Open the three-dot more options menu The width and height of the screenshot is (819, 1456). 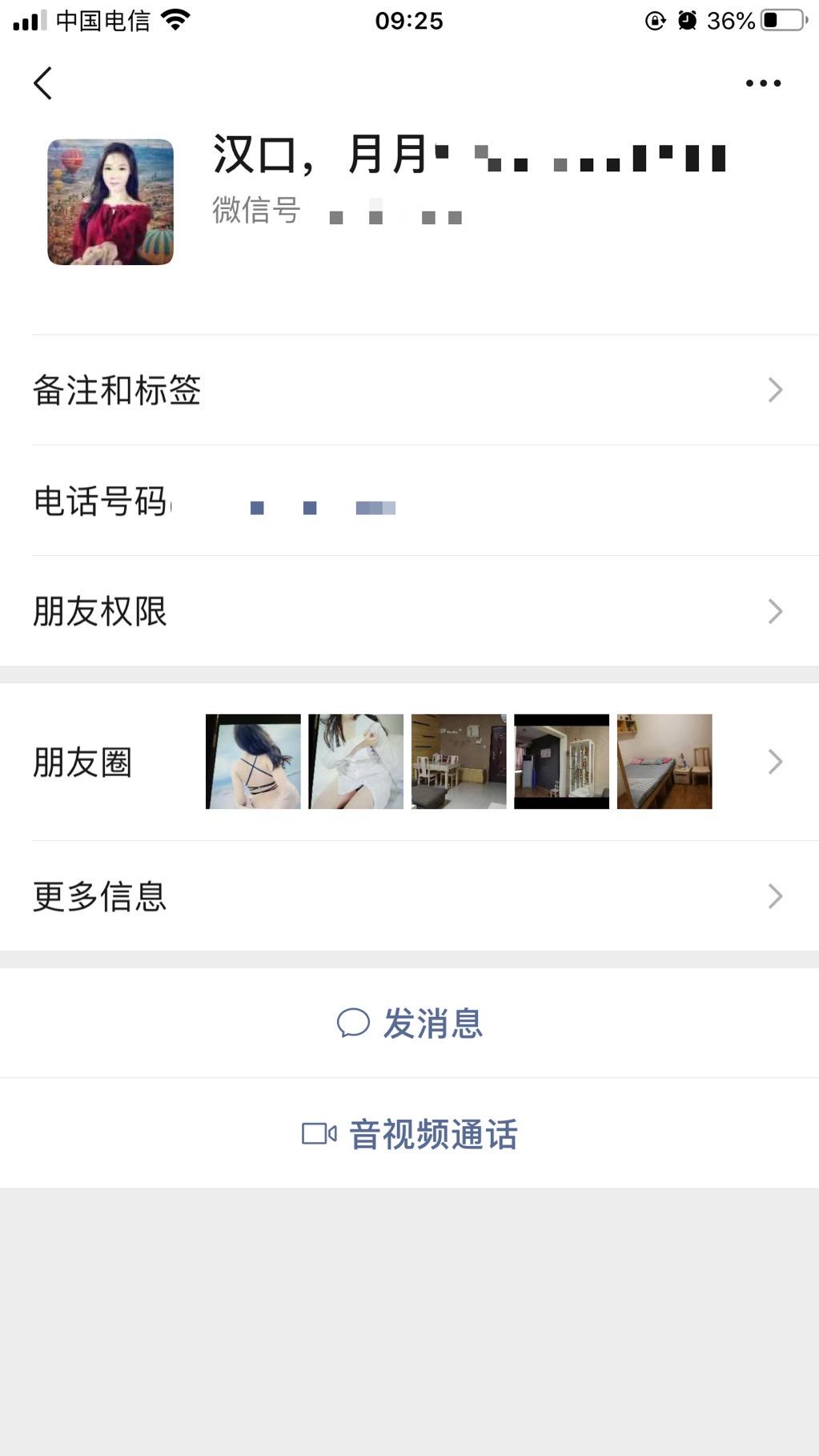(x=762, y=83)
